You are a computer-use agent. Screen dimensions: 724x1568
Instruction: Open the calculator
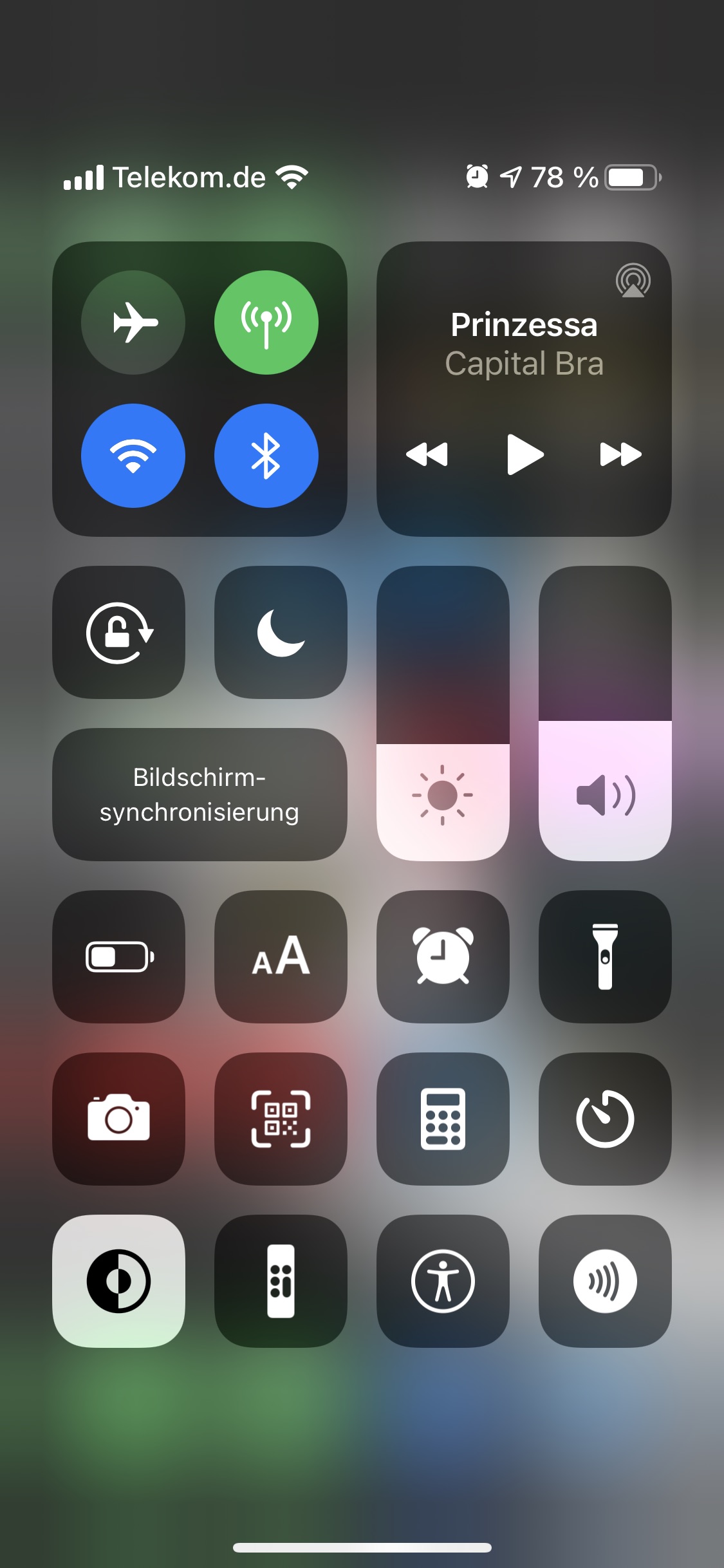click(x=443, y=1119)
